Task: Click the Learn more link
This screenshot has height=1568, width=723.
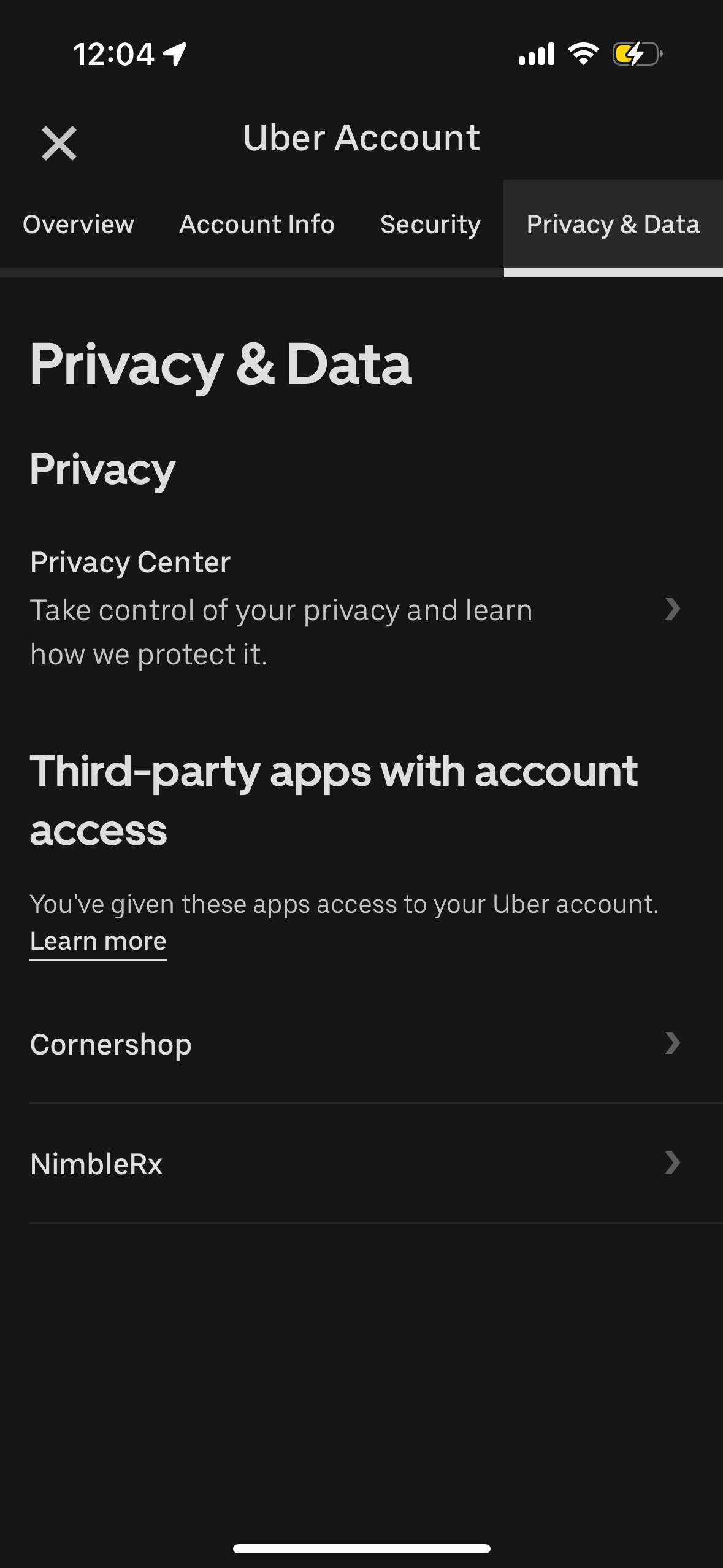Action: (98, 940)
